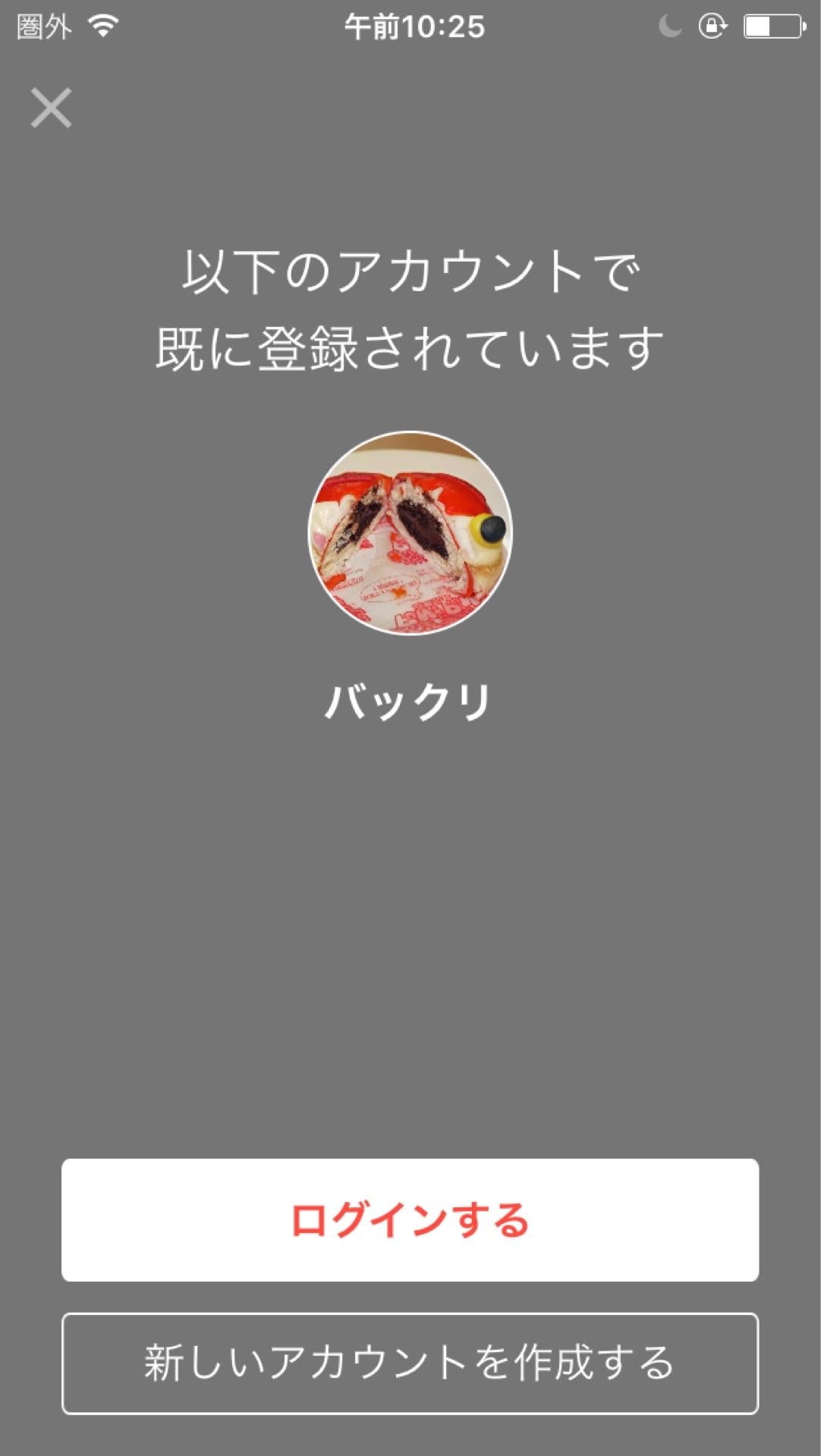Tap the Wi-Fi status icon
821x1456 pixels.
coord(102,24)
